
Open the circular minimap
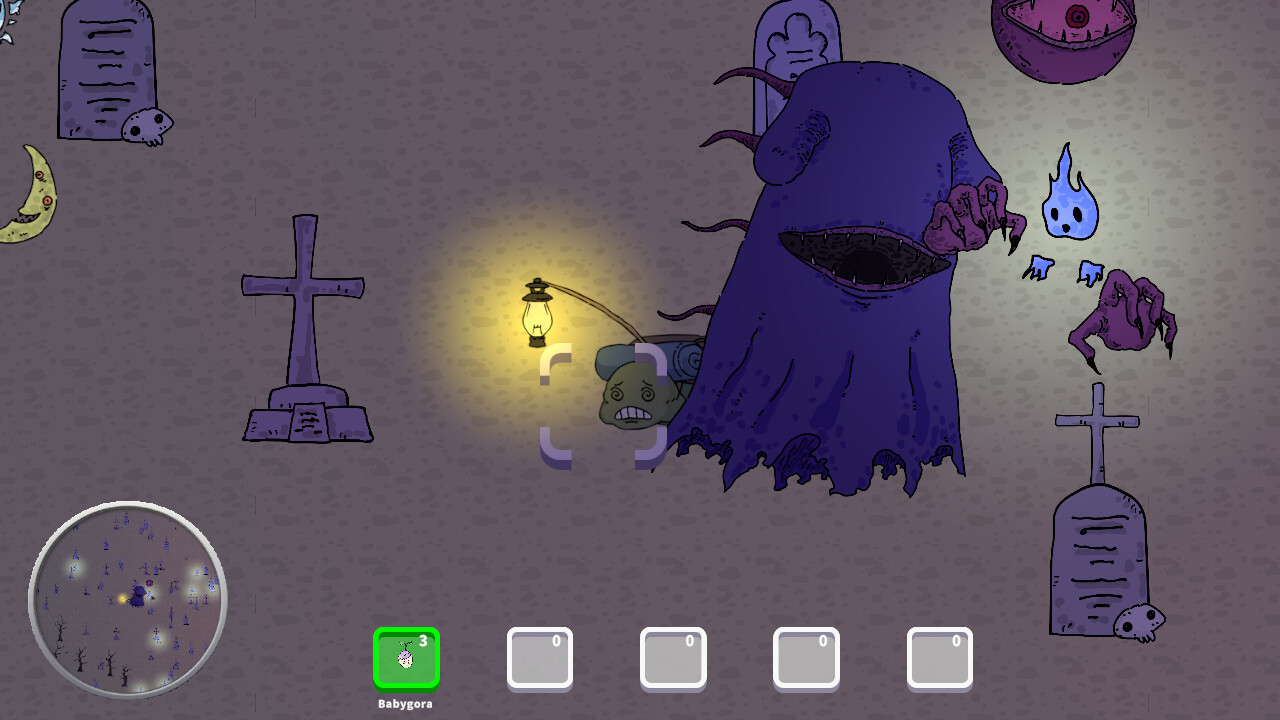tap(128, 599)
